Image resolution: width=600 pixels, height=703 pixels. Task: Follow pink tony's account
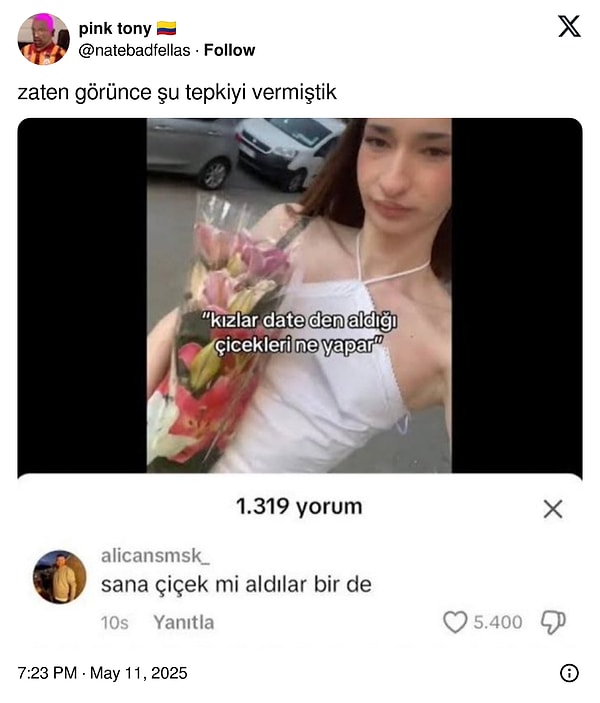click(229, 50)
